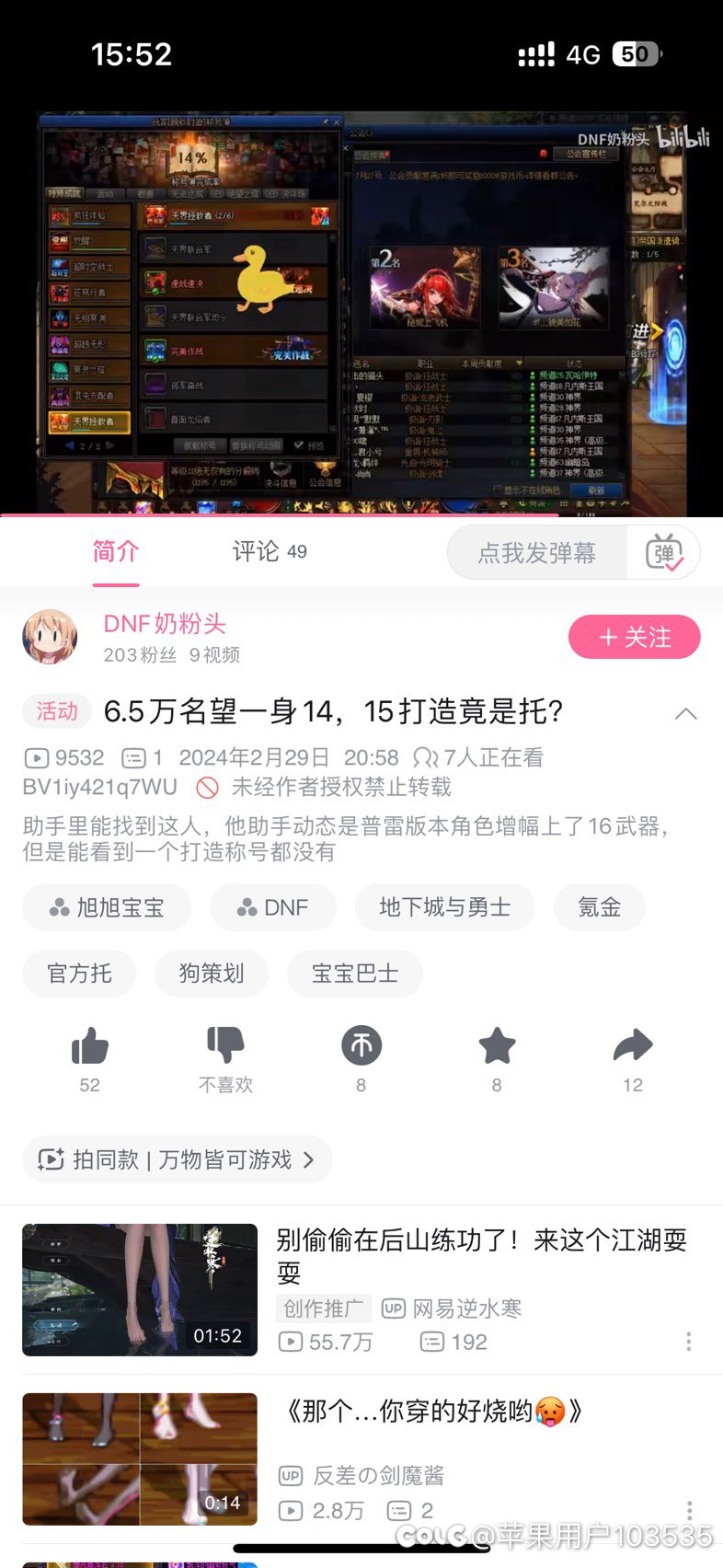Open the 官方托 tag

(79, 973)
